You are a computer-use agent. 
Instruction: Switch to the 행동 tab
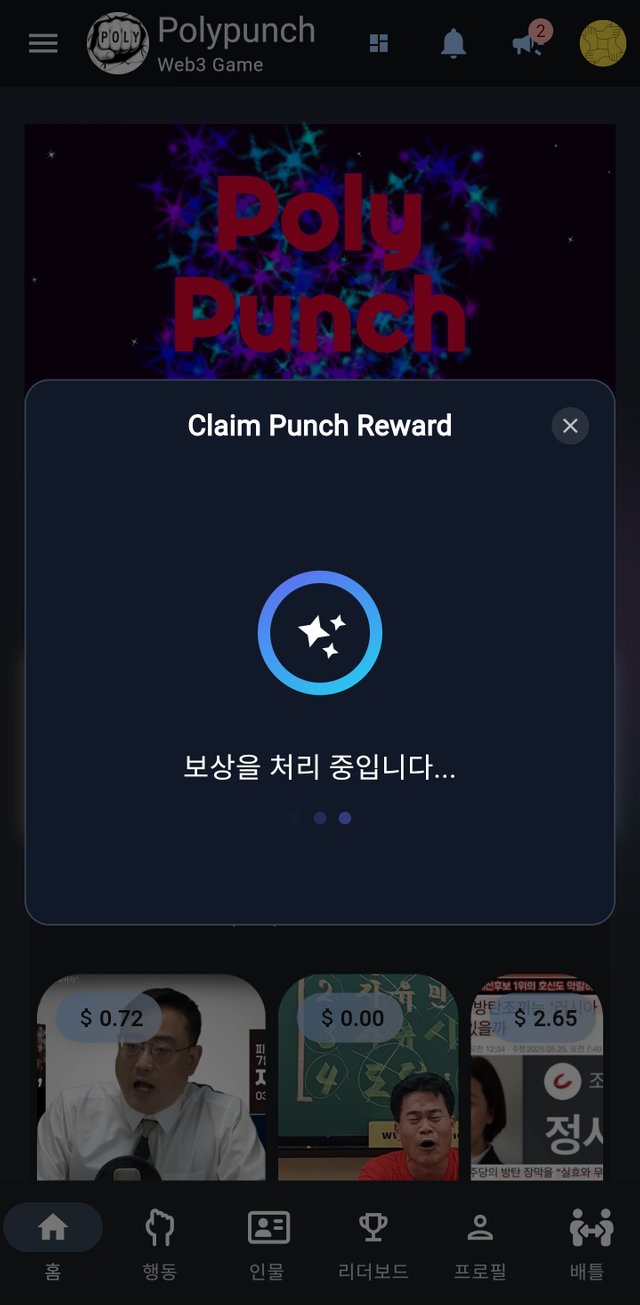pos(160,1241)
